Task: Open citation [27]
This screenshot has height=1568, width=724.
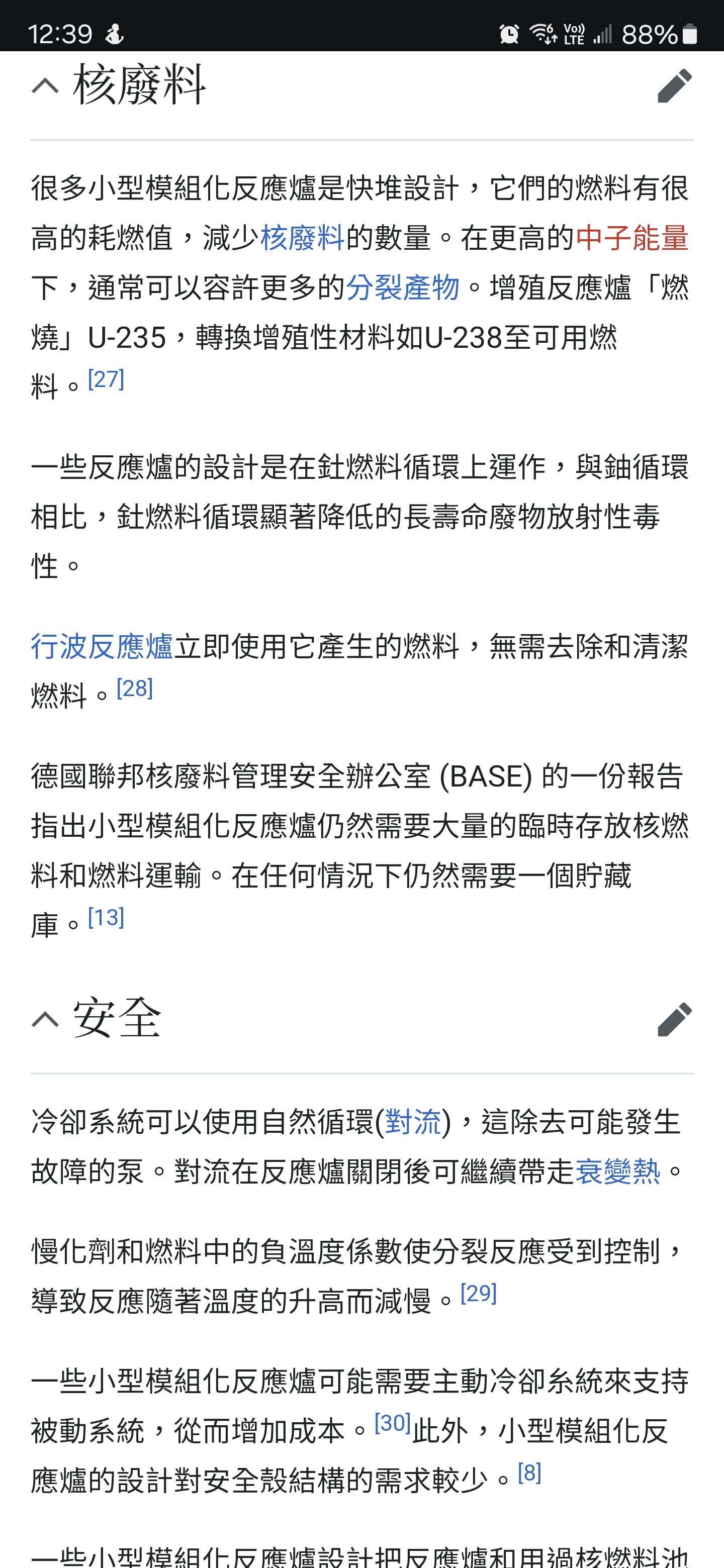Action: [x=106, y=379]
